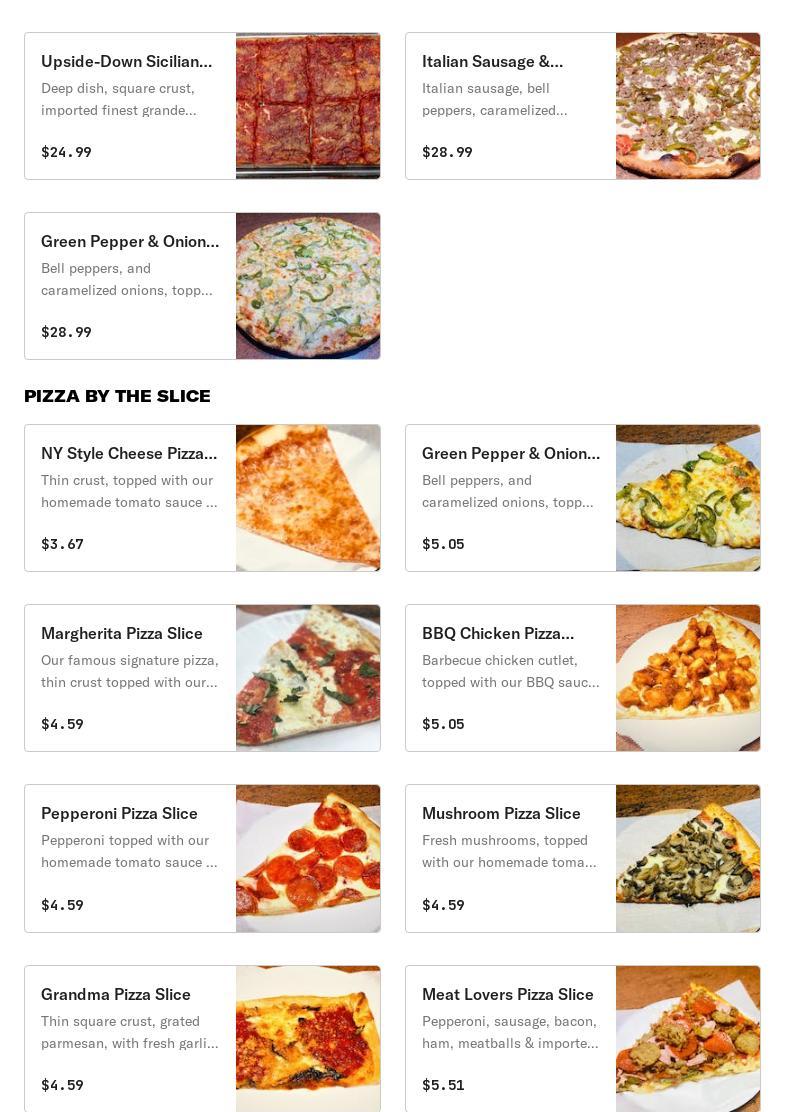Open the $5.05 Green Pepper & Onion slice
This screenshot has width=785, height=1112.
pyautogui.click(x=582, y=498)
